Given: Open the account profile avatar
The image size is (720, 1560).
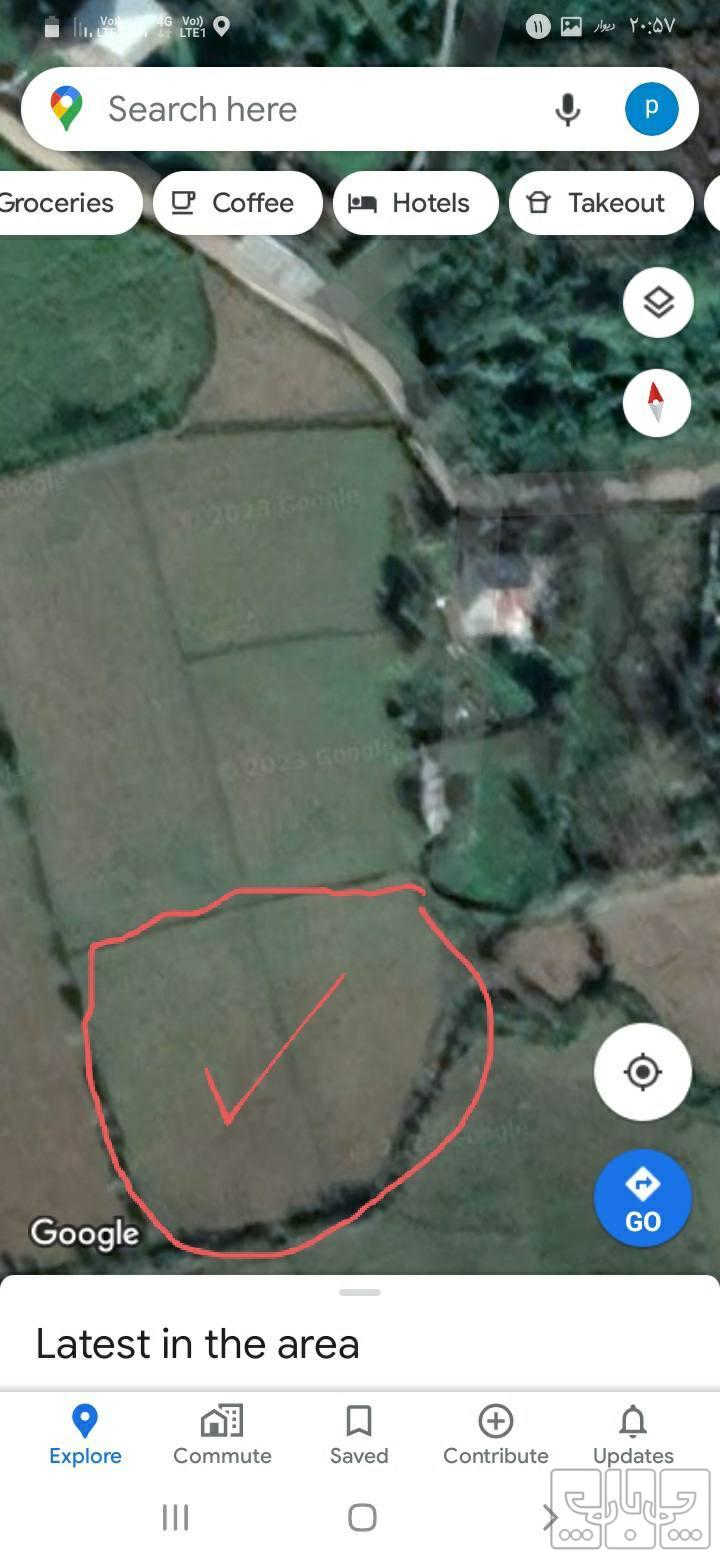Looking at the screenshot, I should (x=651, y=109).
